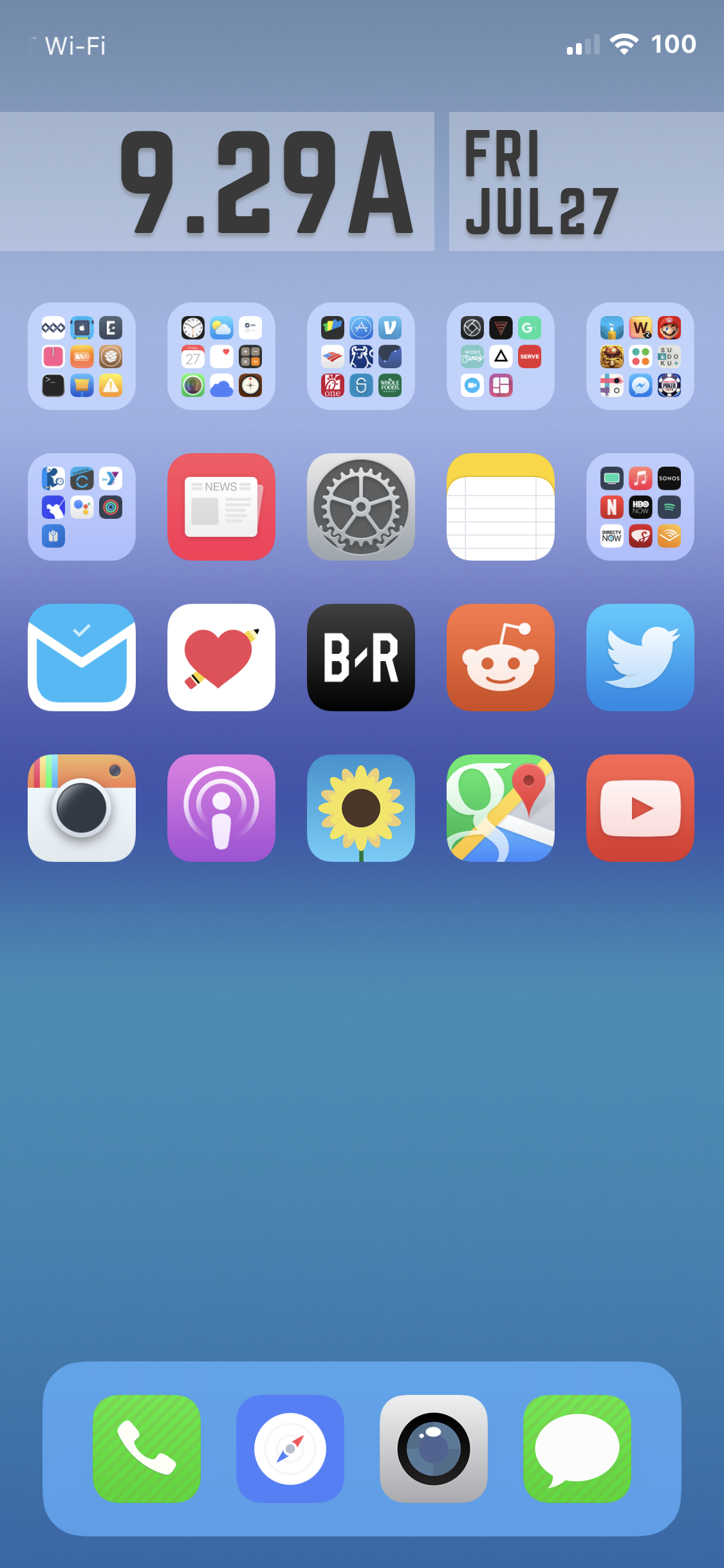Open Instagram from the home screen

click(x=81, y=808)
